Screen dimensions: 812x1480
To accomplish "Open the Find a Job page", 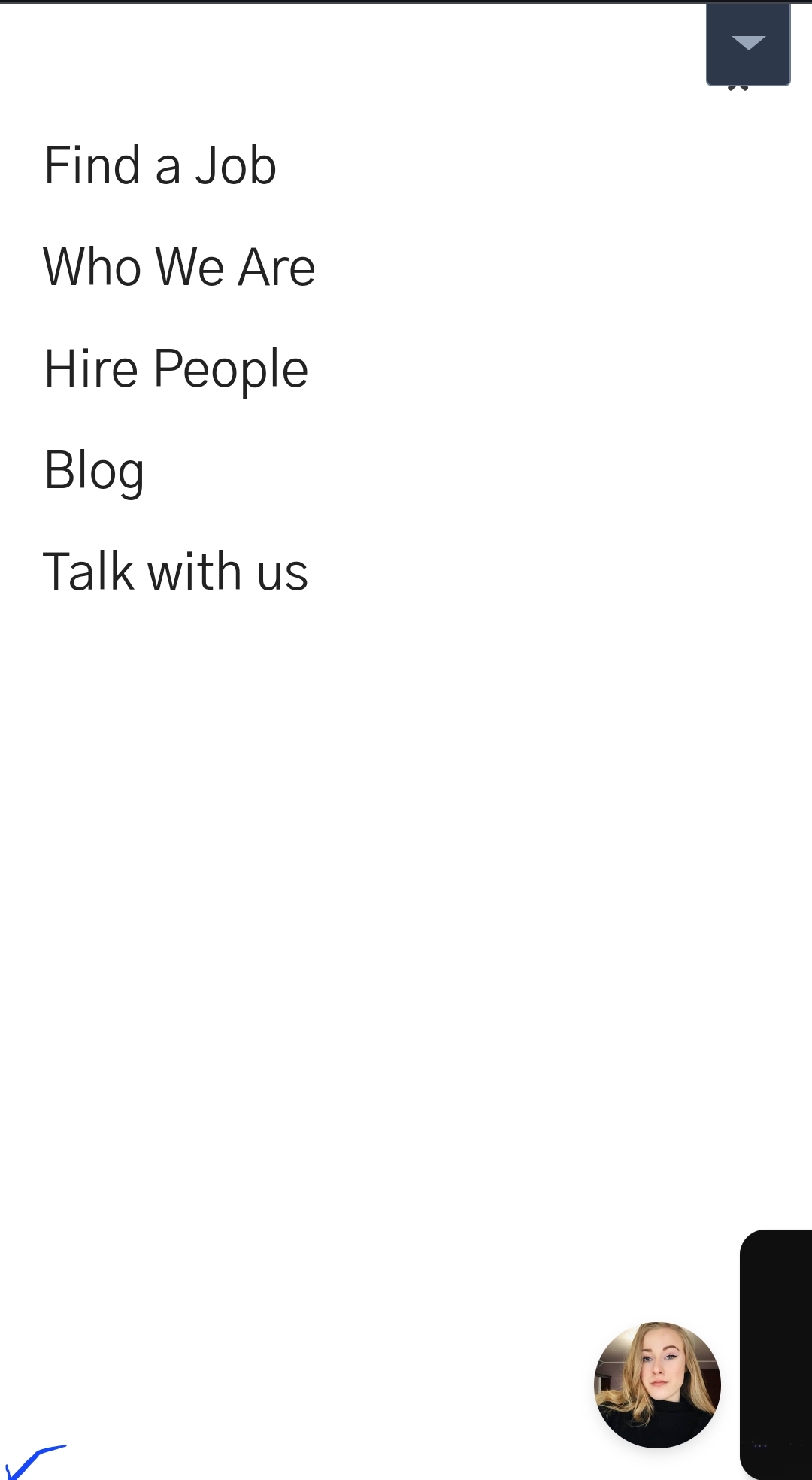I will click(160, 165).
